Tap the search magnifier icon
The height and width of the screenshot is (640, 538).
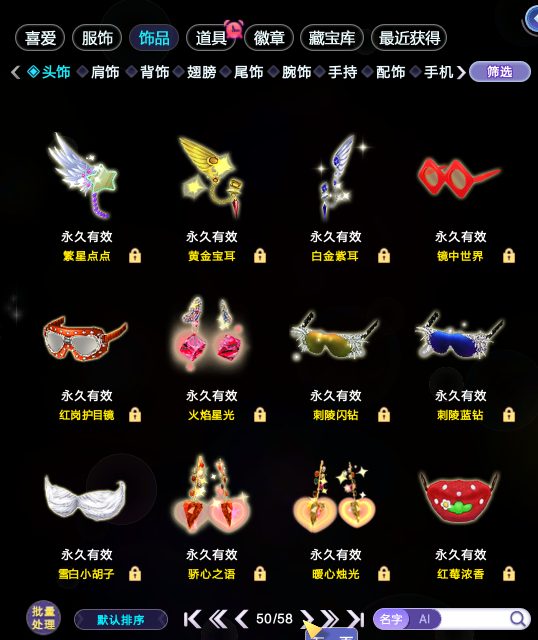click(x=518, y=619)
